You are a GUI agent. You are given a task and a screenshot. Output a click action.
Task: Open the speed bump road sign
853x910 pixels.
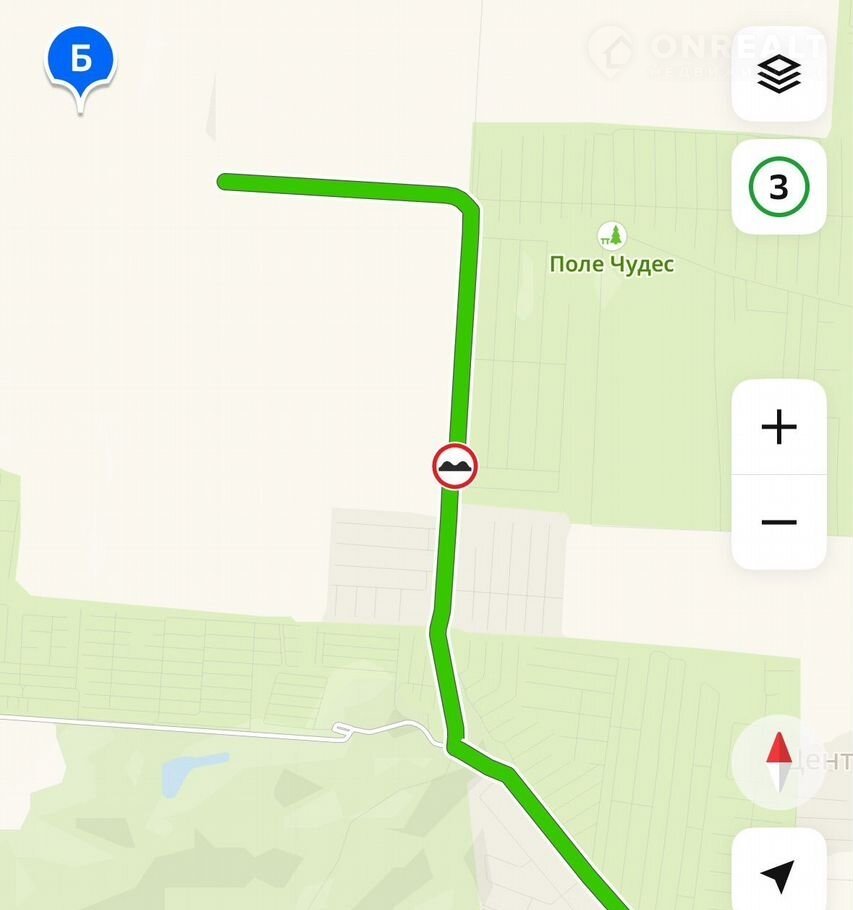pos(455,466)
